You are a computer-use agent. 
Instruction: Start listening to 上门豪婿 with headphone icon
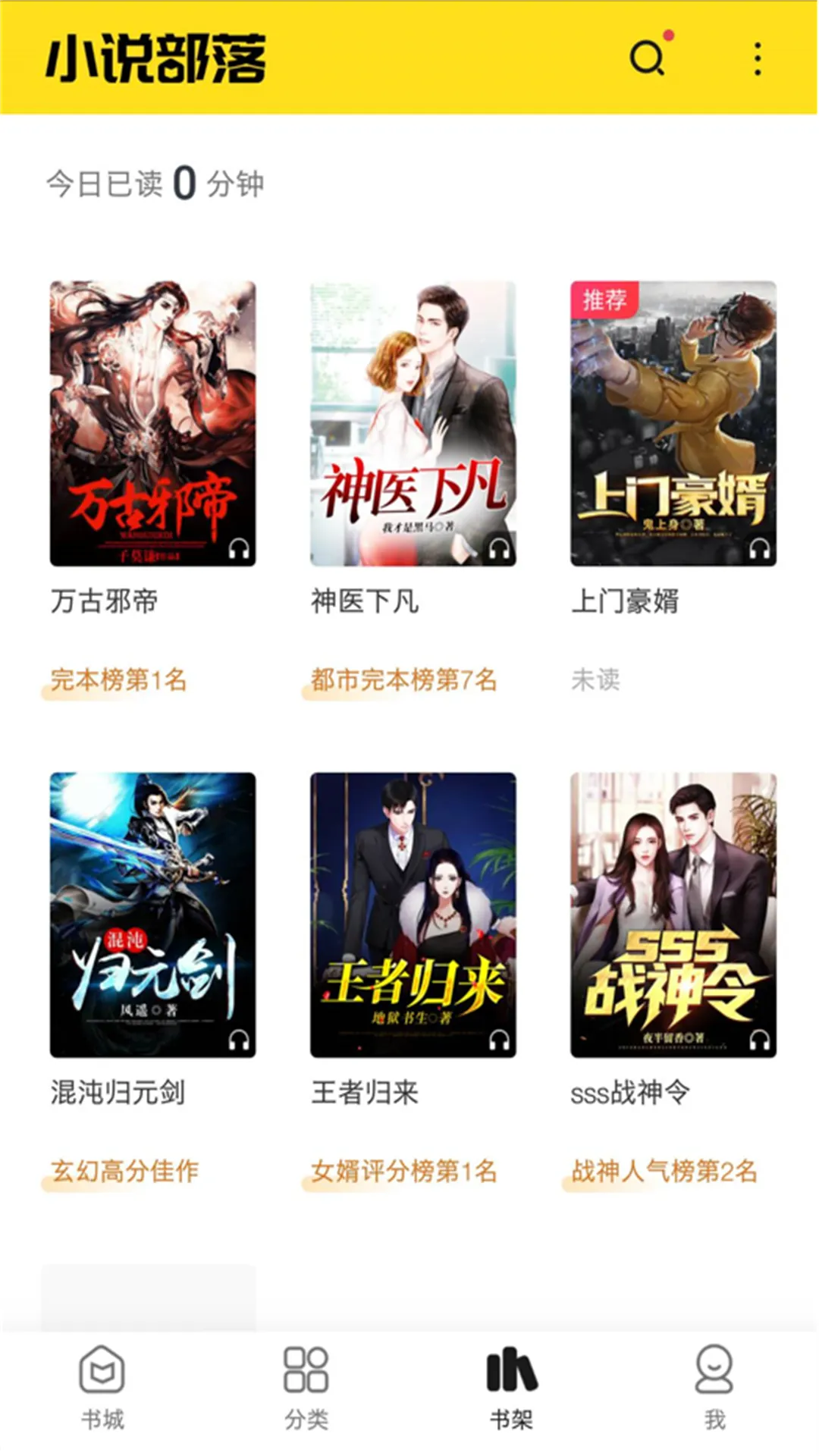pos(761,548)
